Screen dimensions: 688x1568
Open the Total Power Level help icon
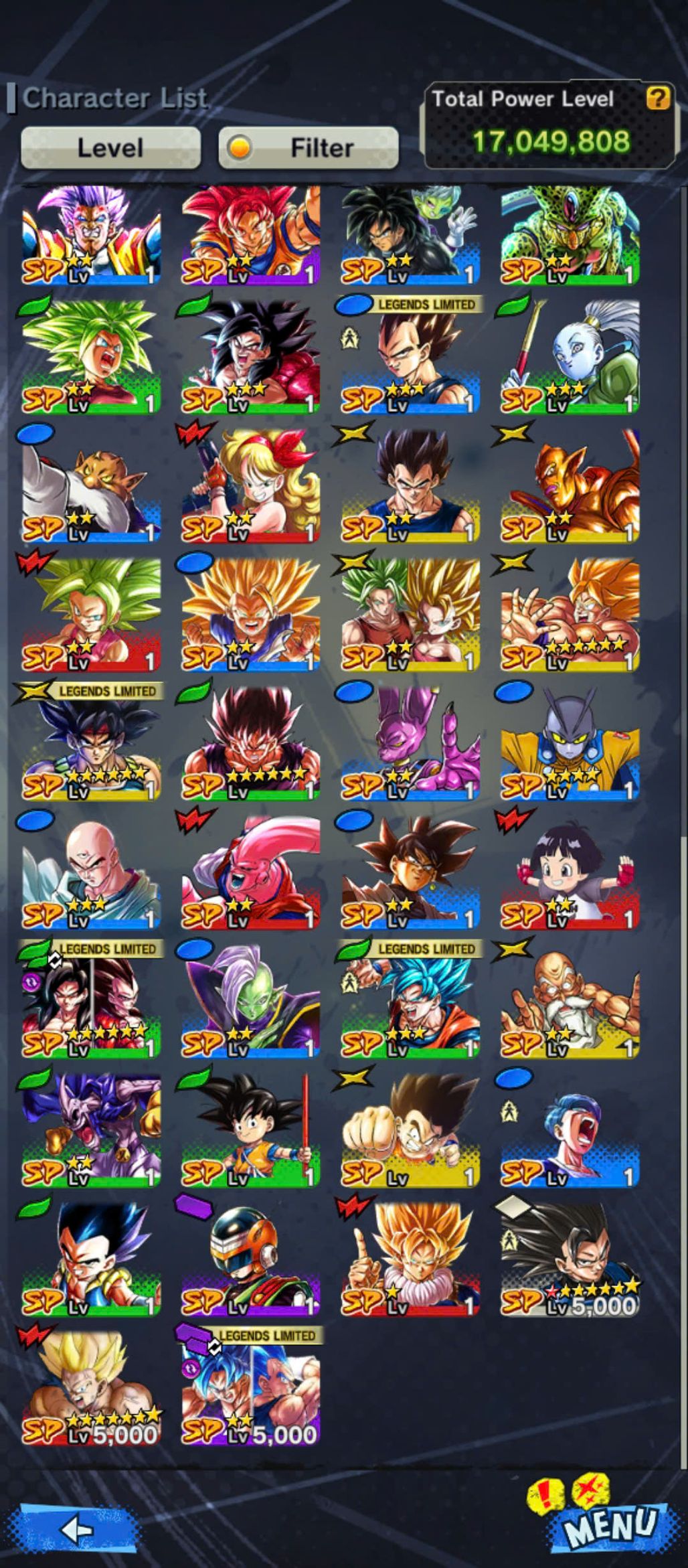pyautogui.click(x=657, y=98)
